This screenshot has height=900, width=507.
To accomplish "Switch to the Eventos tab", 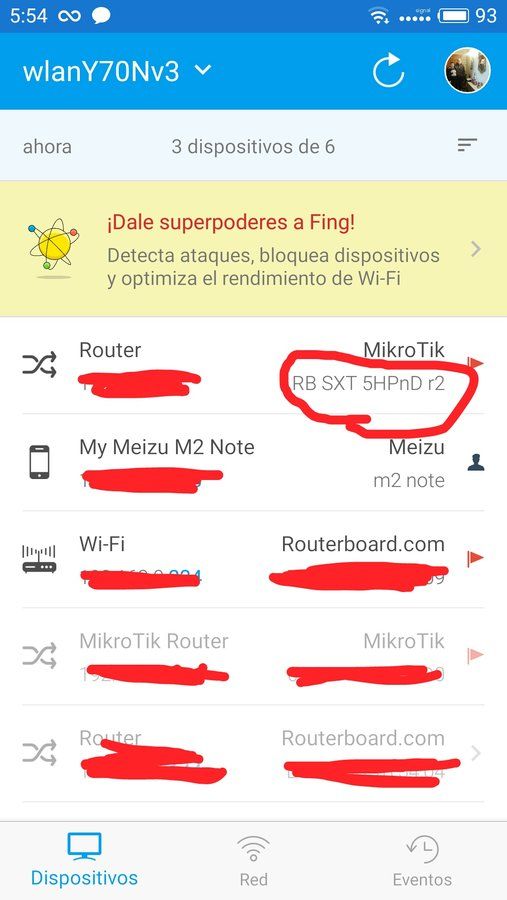I will pos(422,860).
